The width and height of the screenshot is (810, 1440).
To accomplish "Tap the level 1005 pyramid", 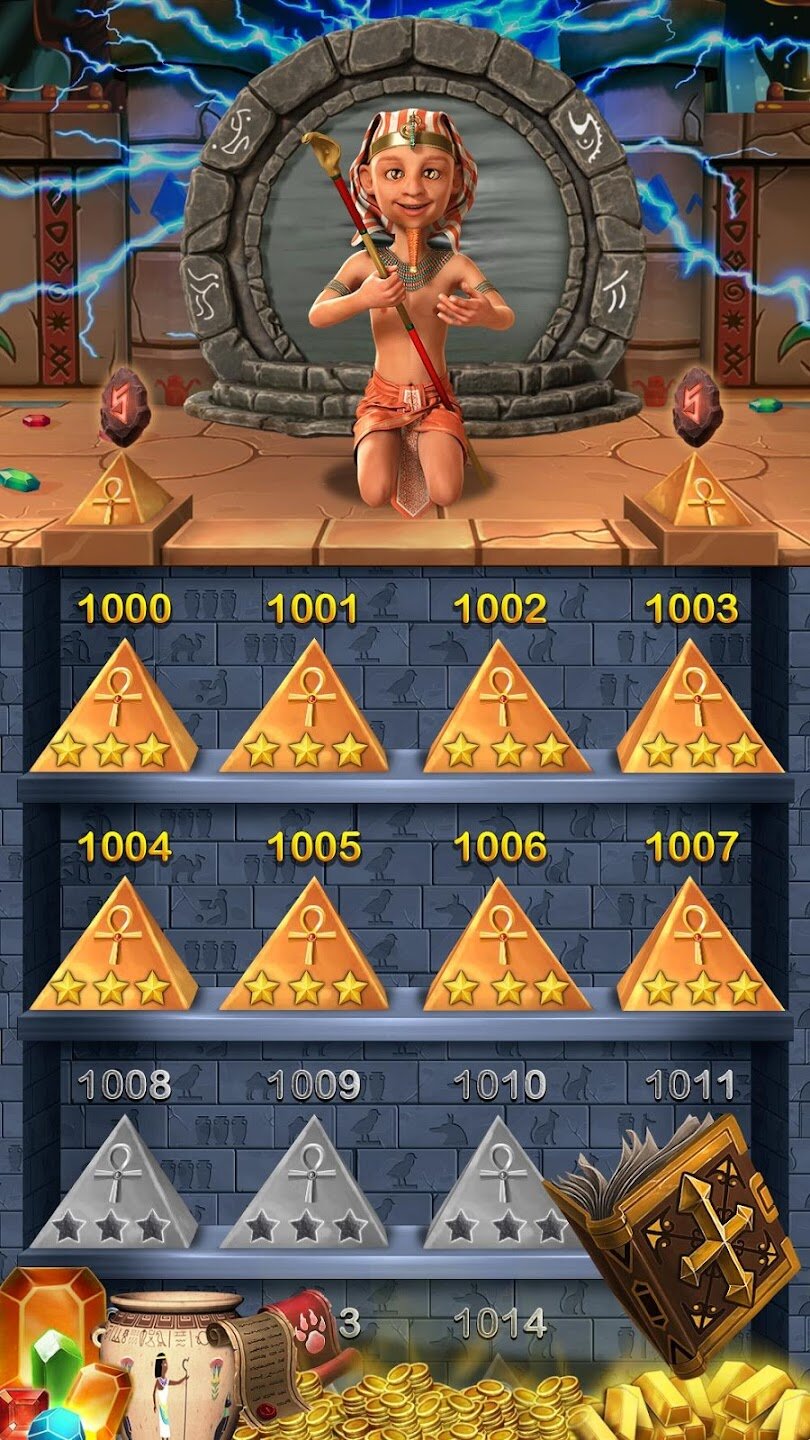I will coord(306,950).
